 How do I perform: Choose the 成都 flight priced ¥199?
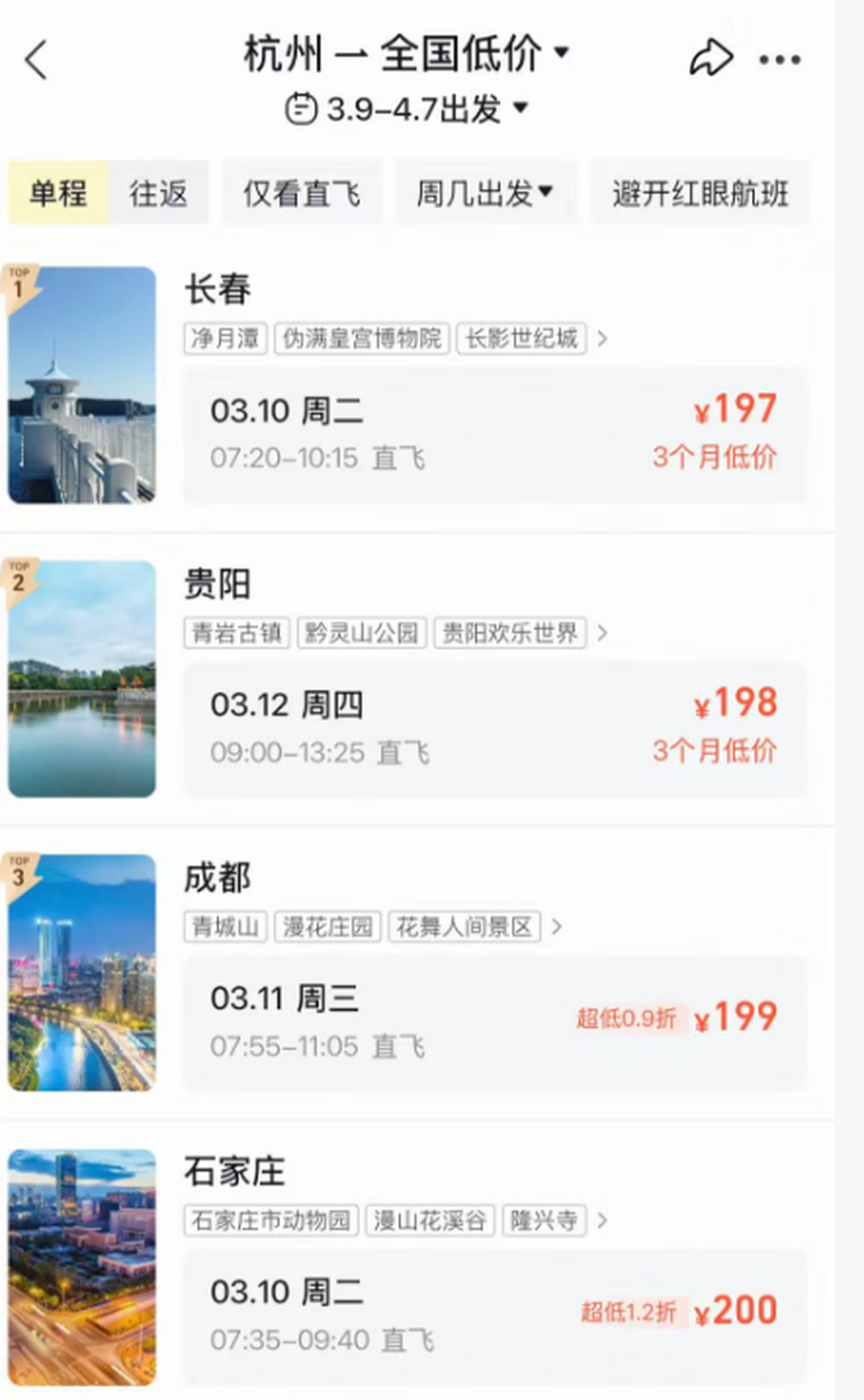494,1022
